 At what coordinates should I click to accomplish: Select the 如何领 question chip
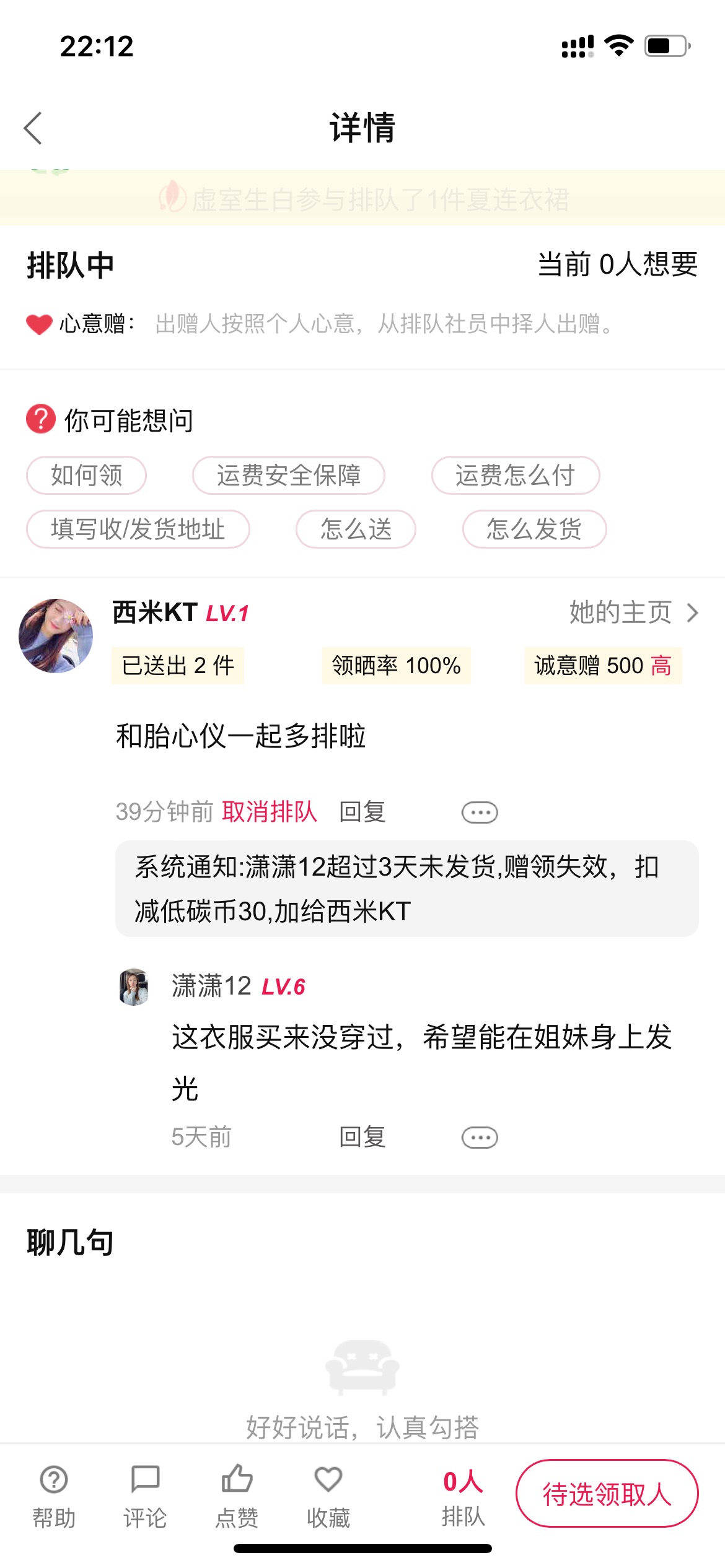(x=86, y=475)
